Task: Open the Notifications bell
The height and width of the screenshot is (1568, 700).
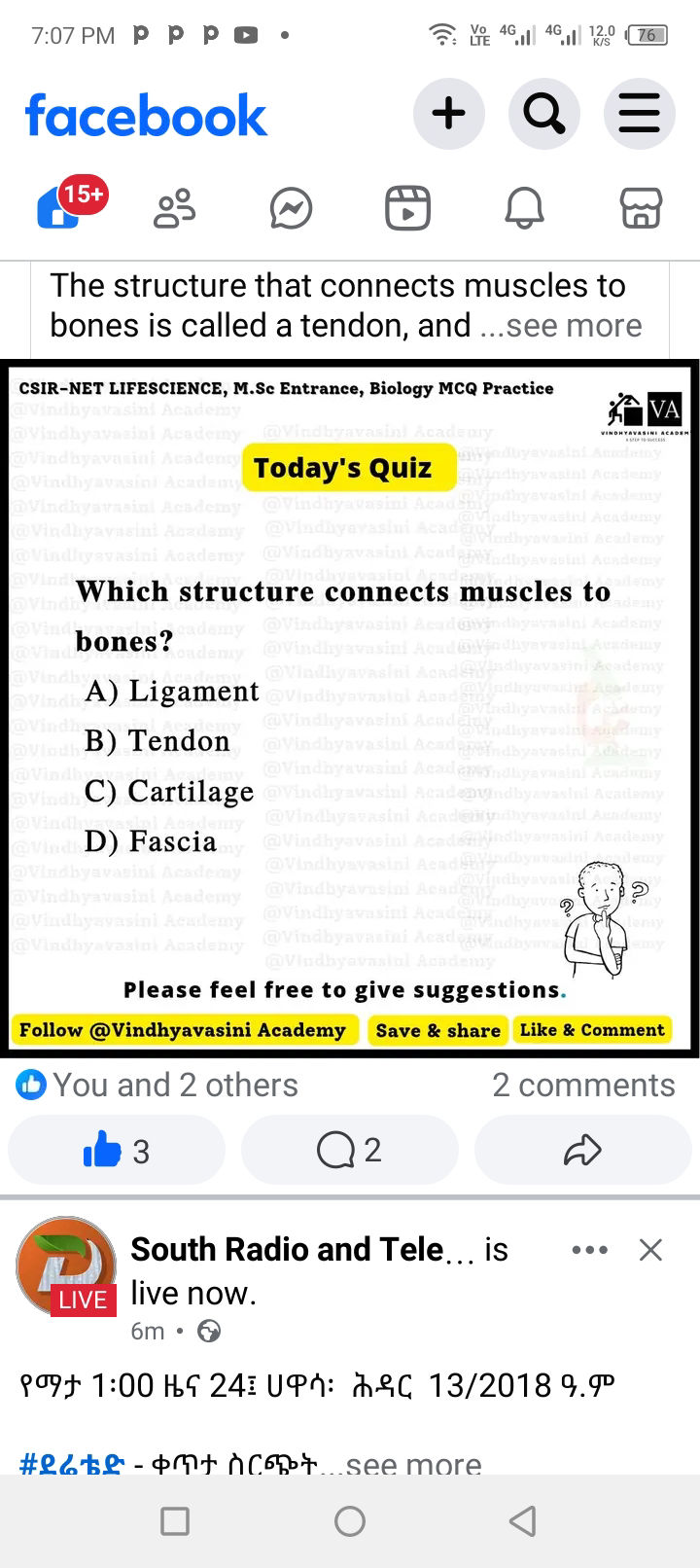Action: click(x=524, y=207)
